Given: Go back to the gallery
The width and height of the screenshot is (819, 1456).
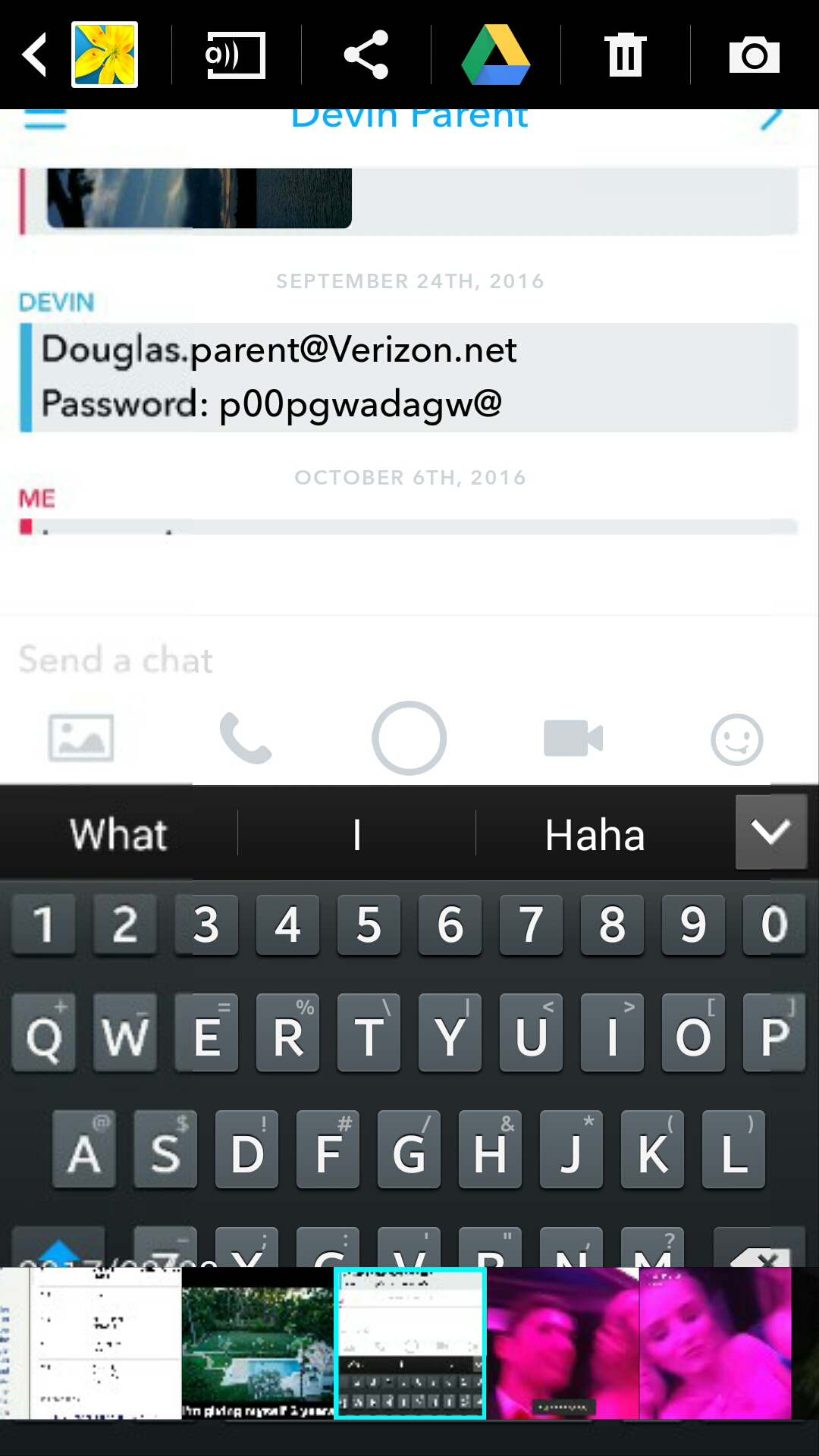Looking at the screenshot, I should click(35, 55).
